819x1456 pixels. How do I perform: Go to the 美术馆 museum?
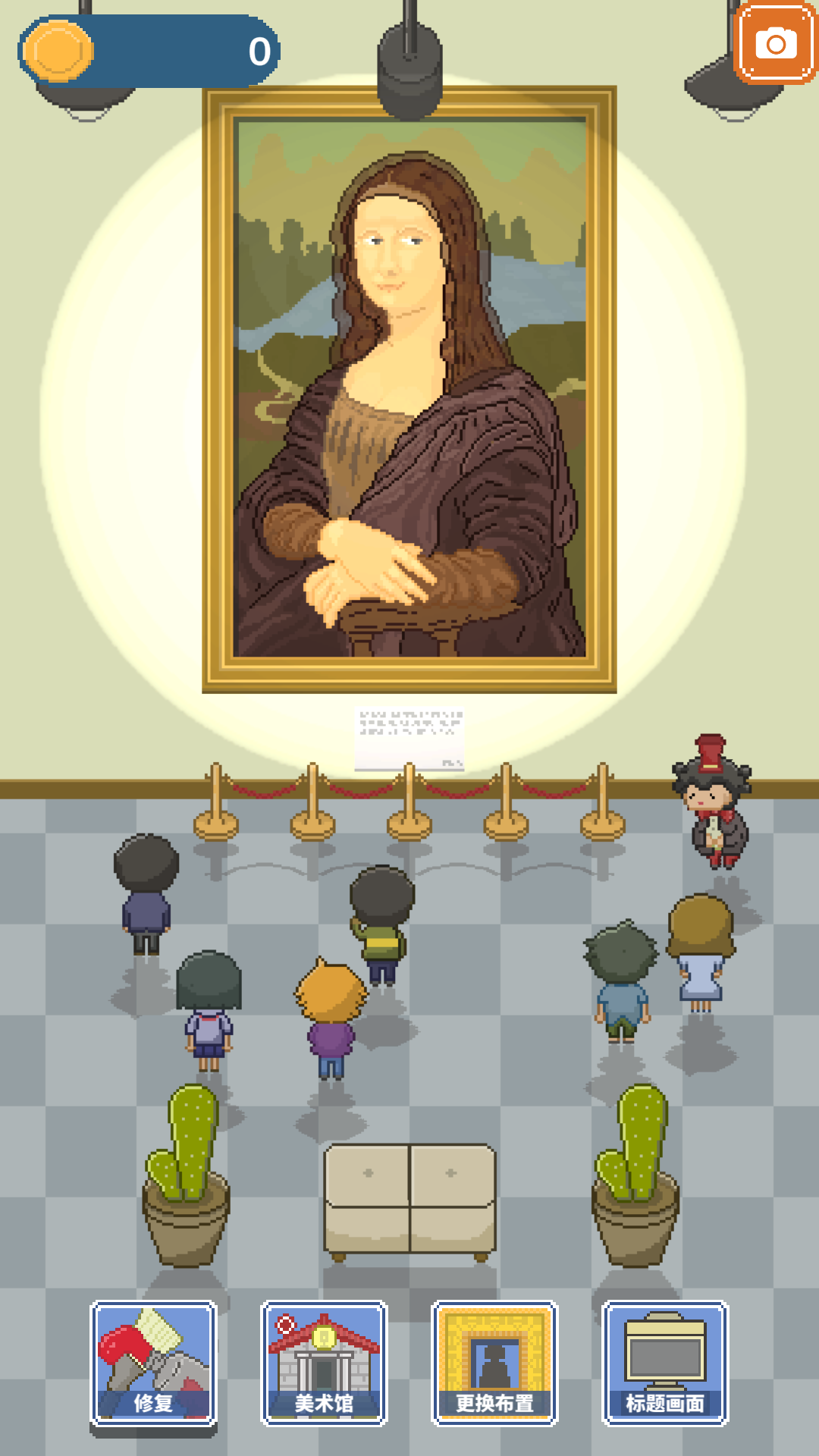[x=324, y=1363]
